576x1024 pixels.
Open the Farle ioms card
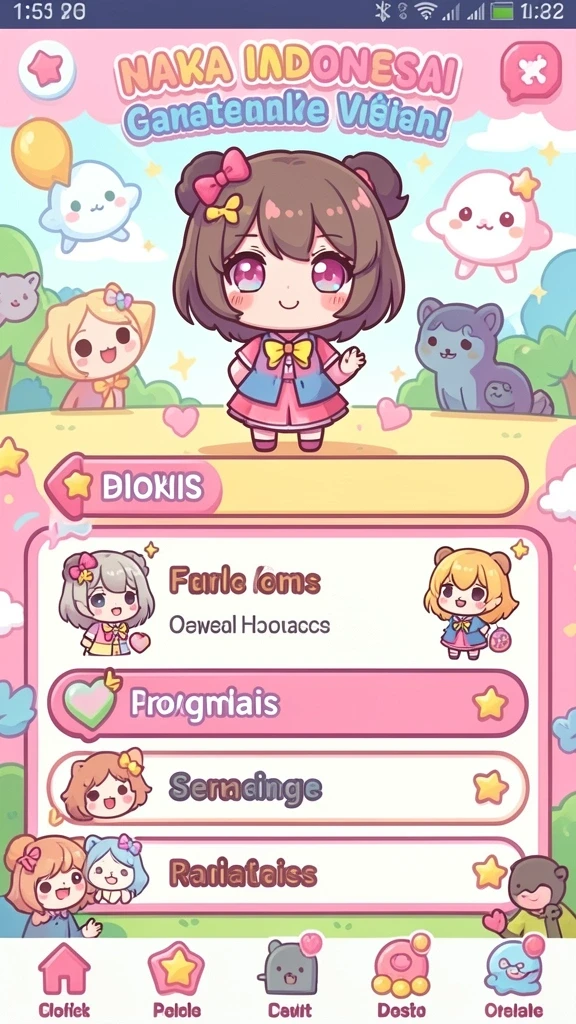click(x=288, y=600)
